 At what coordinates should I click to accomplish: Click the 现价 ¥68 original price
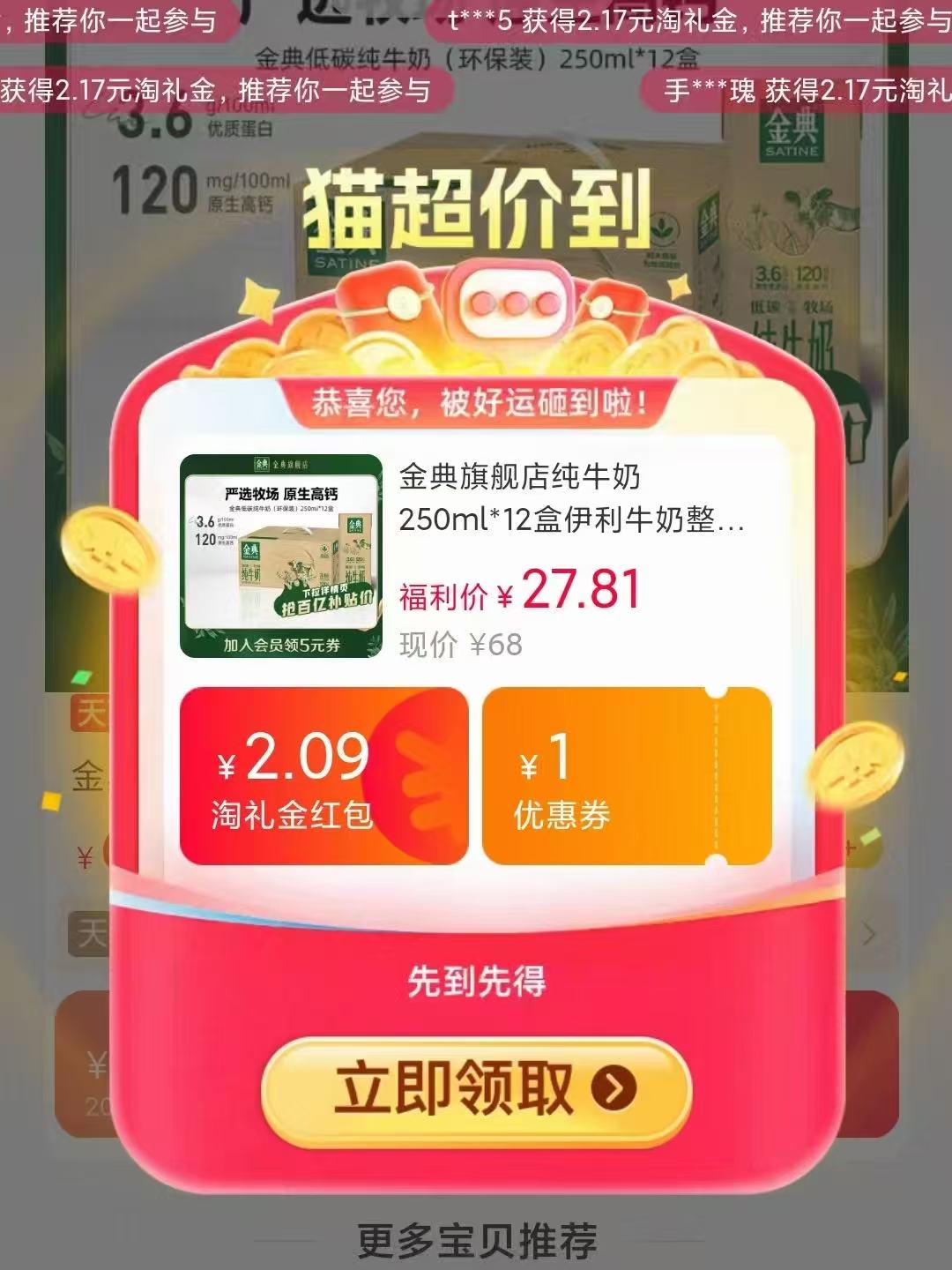(459, 645)
